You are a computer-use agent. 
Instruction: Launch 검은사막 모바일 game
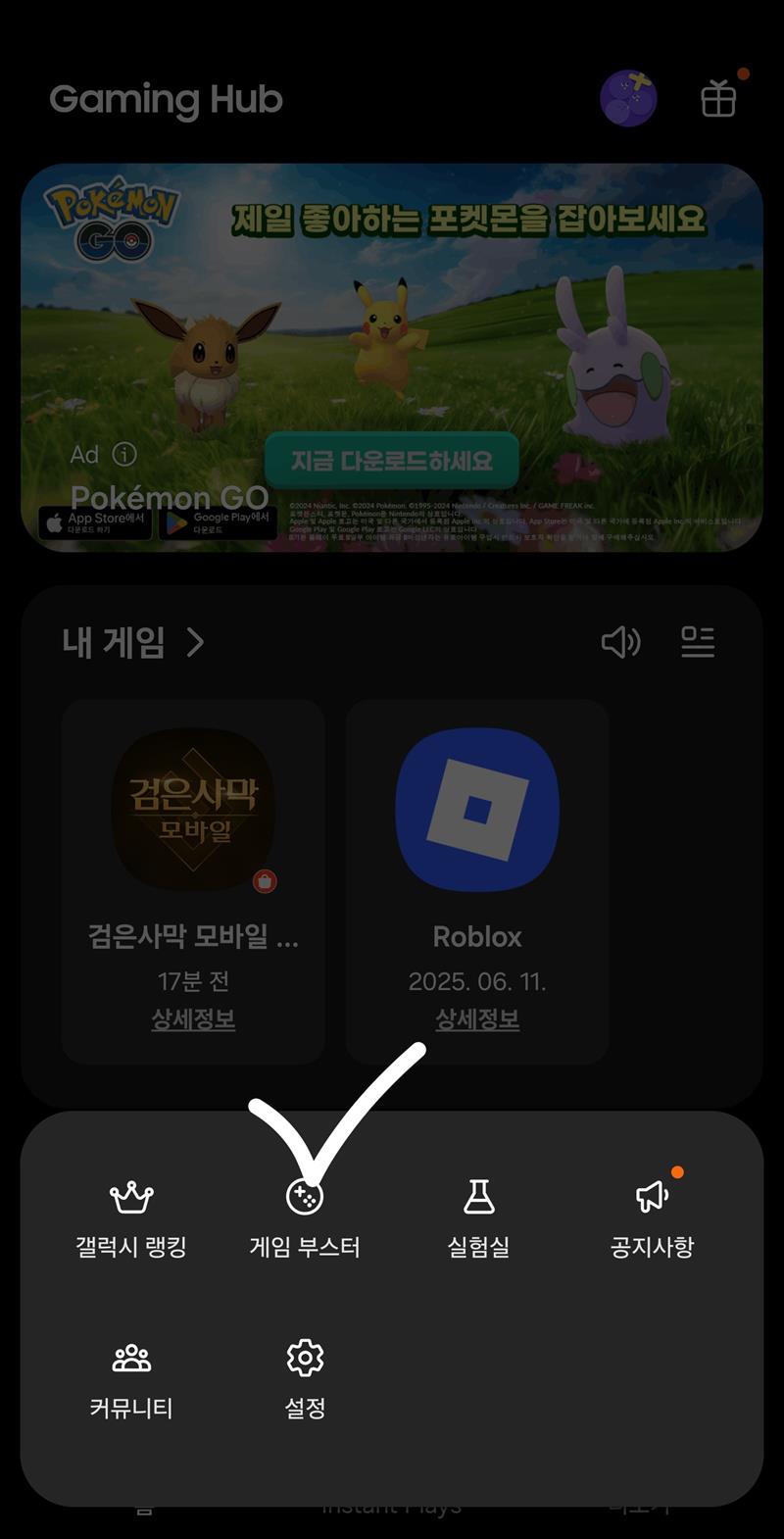(193, 810)
